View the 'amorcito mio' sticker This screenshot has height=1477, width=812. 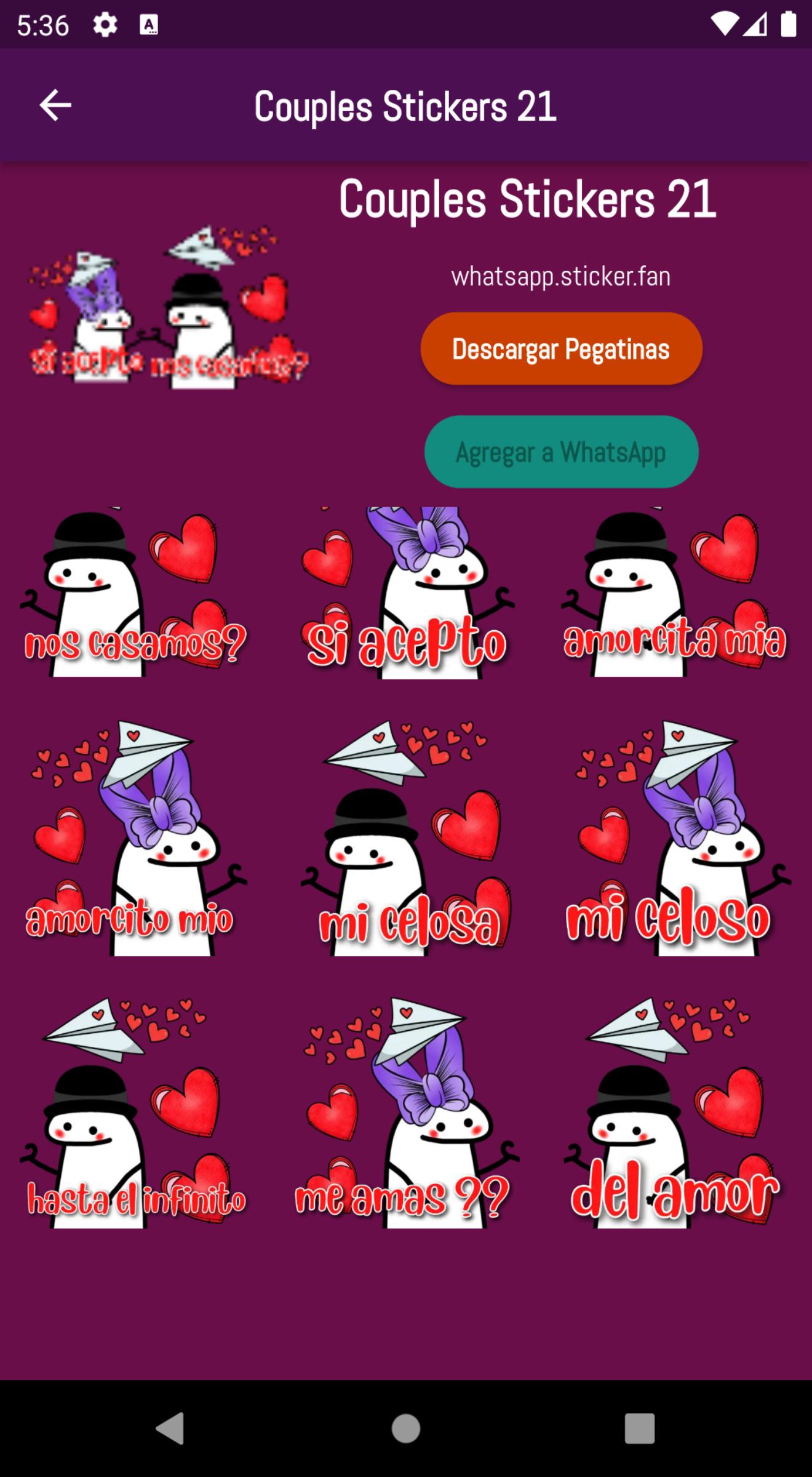pyautogui.click(x=134, y=838)
